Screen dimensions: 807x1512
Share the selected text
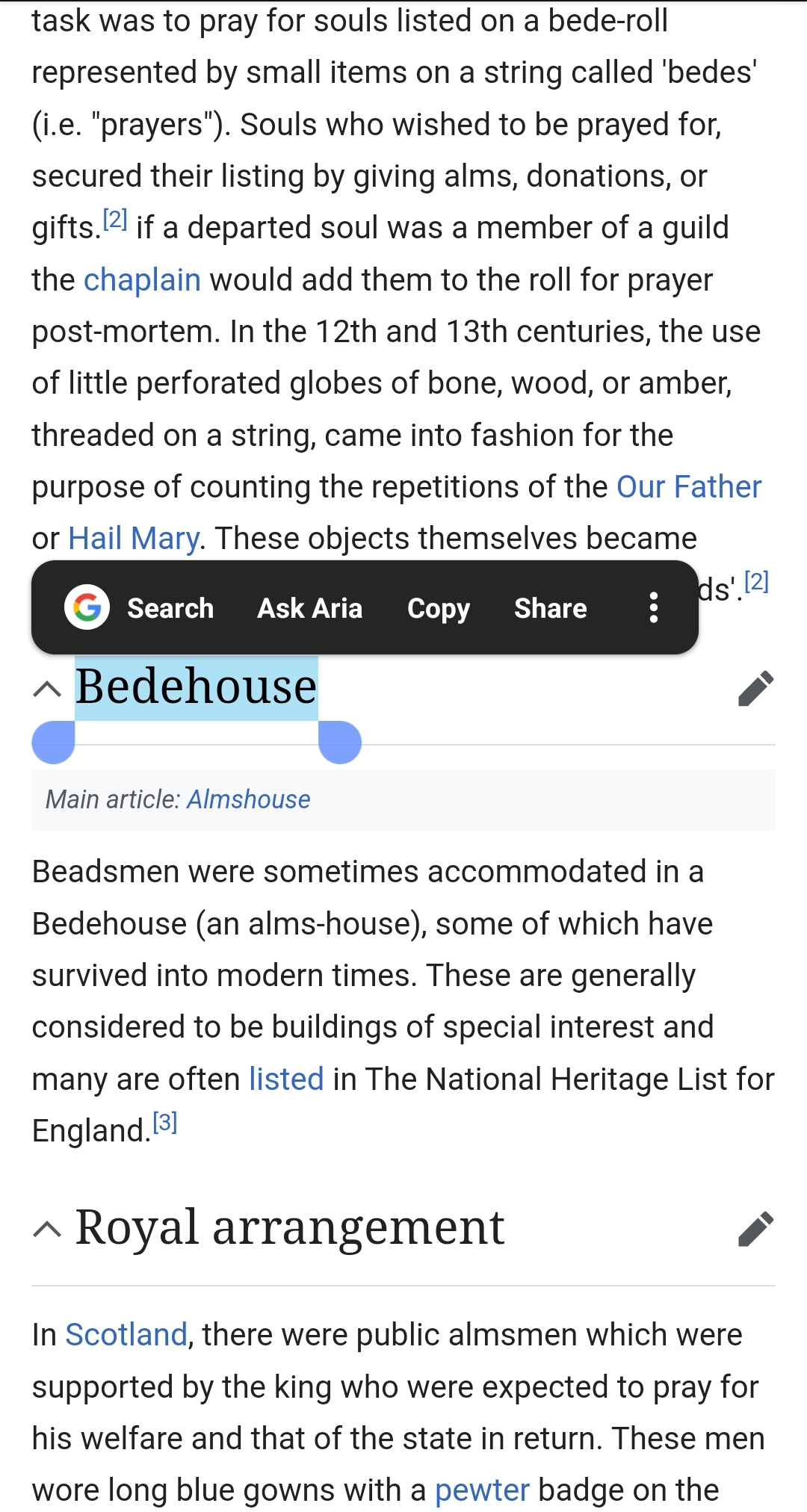pyautogui.click(x=550, y=608)
